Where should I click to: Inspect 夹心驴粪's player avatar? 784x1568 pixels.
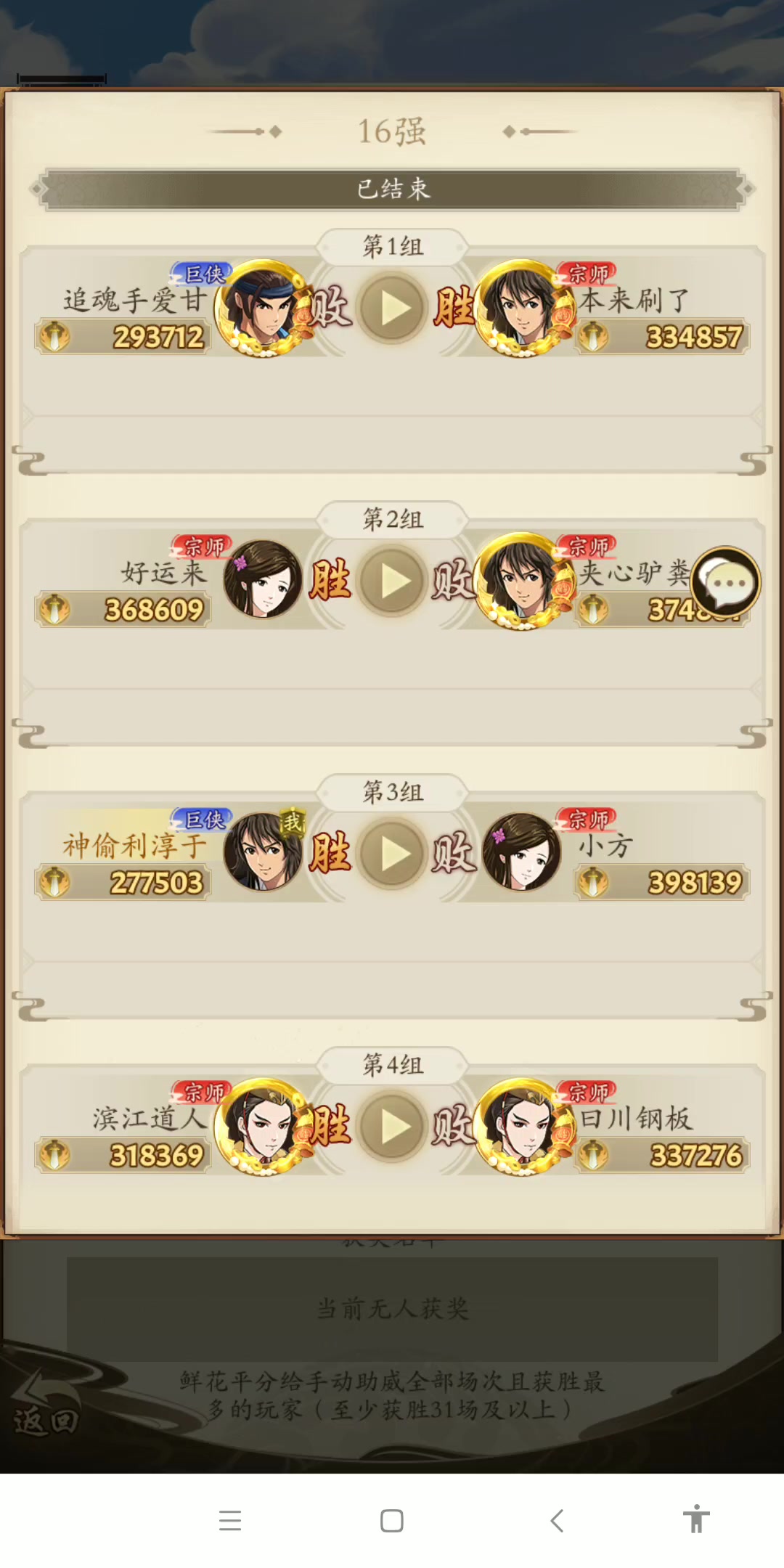(521, 581)
